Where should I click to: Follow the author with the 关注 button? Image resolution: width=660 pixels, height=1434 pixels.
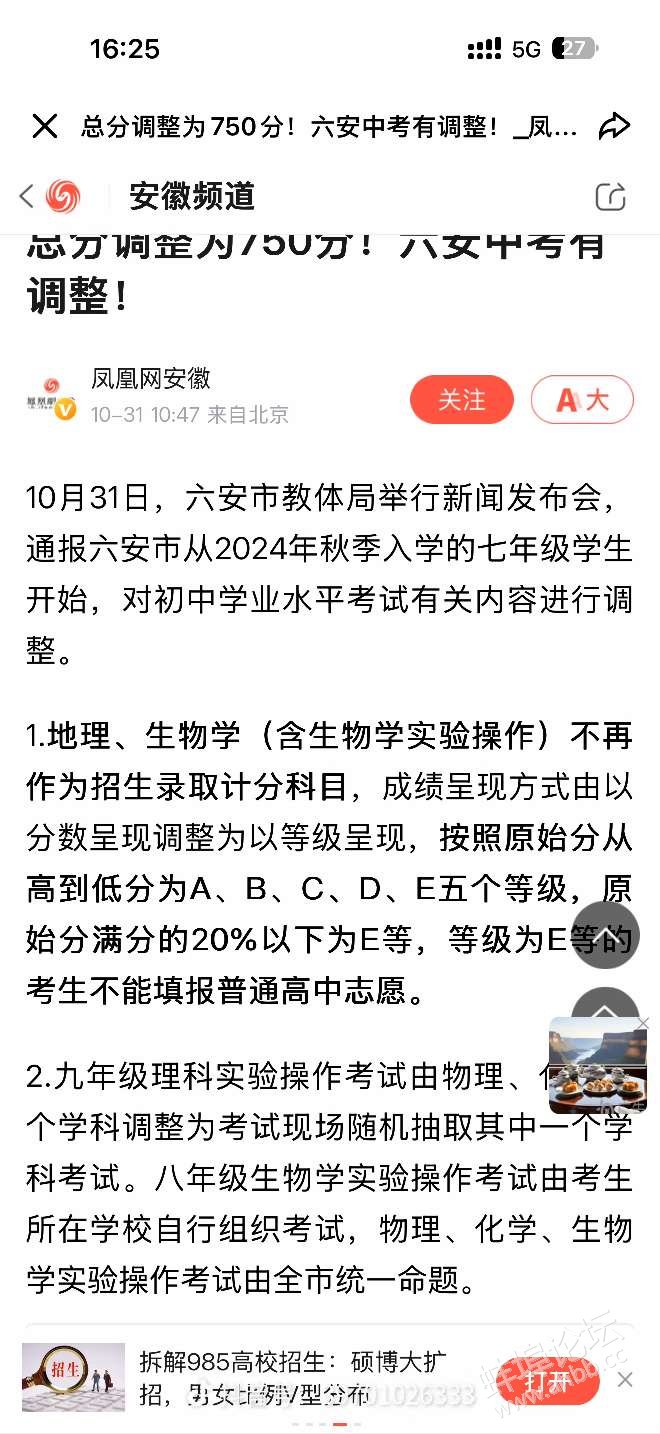[462, 400]
